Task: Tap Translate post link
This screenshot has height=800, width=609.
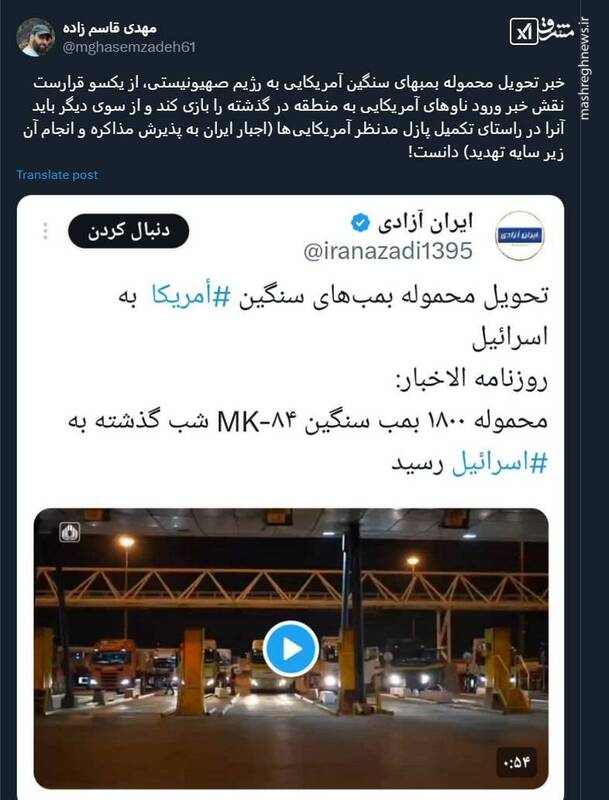Action: coord(57,175)
